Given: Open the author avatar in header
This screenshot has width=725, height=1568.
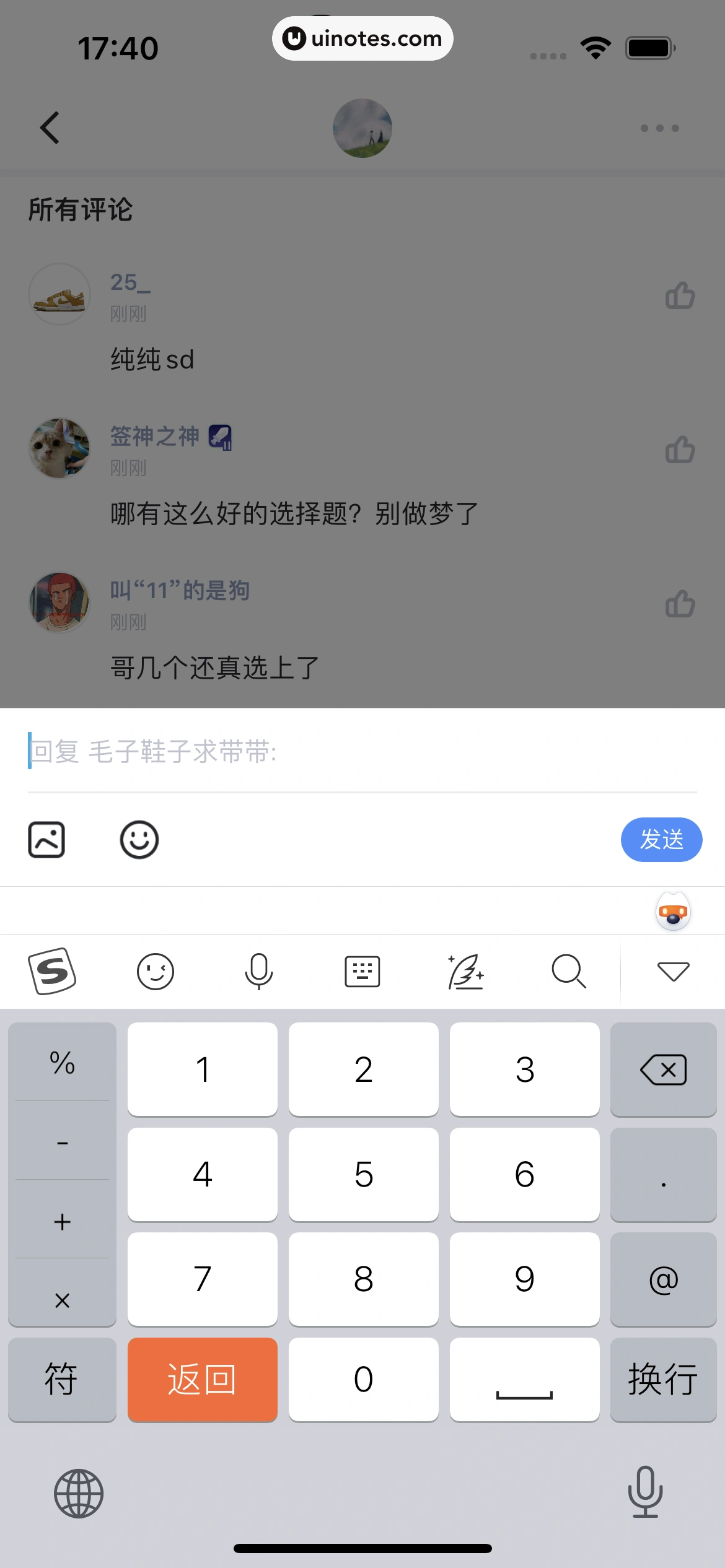Looking at the screenshot, I should pos(362,128).
